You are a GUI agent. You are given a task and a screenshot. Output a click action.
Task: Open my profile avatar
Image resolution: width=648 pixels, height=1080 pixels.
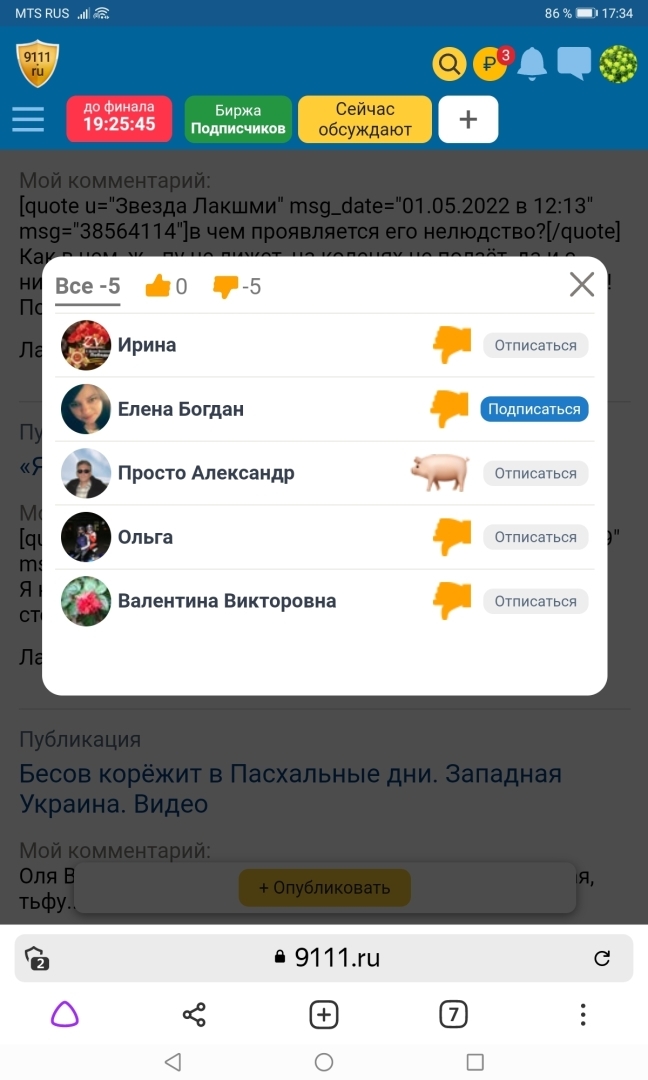618,64
